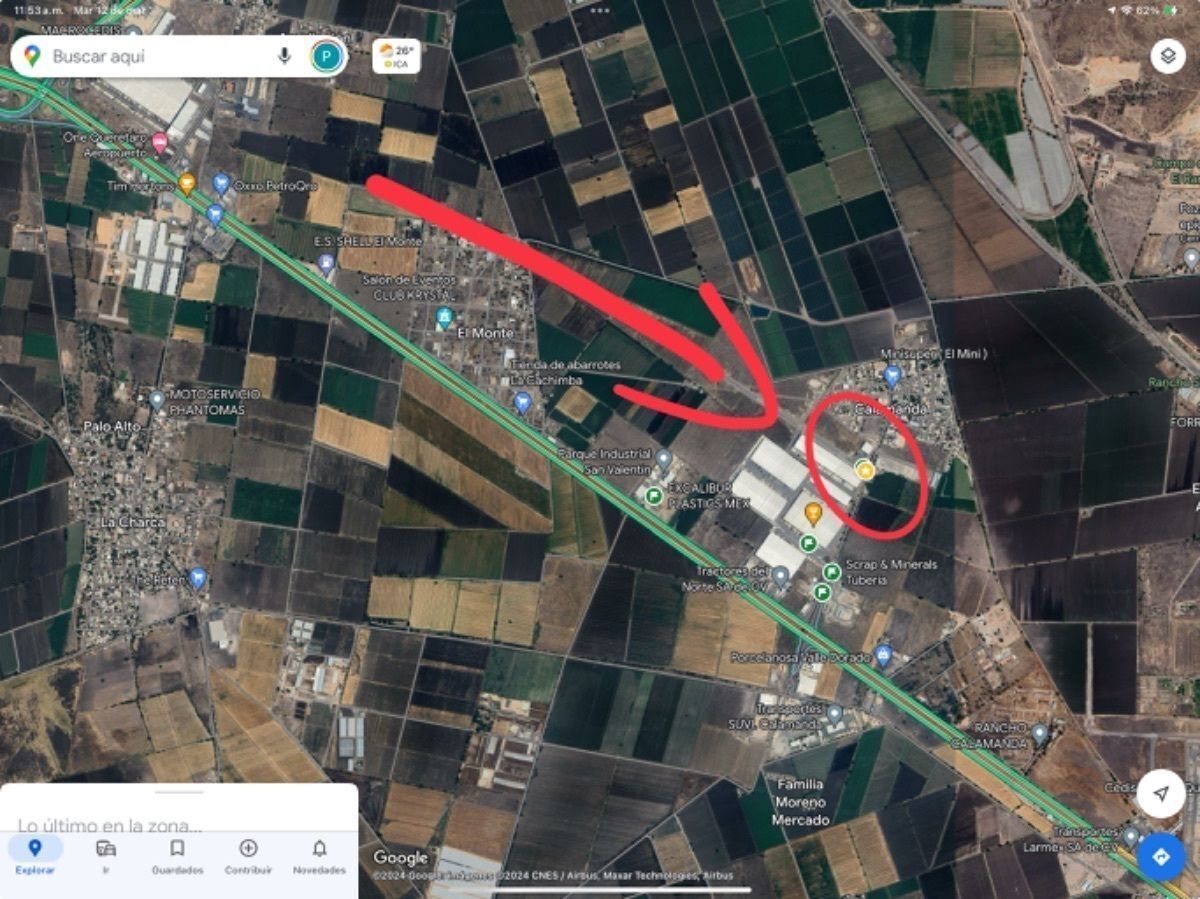1200x899 pixels.
Task: Switch to the Guardados tab
Action: [x=177, y=855]
